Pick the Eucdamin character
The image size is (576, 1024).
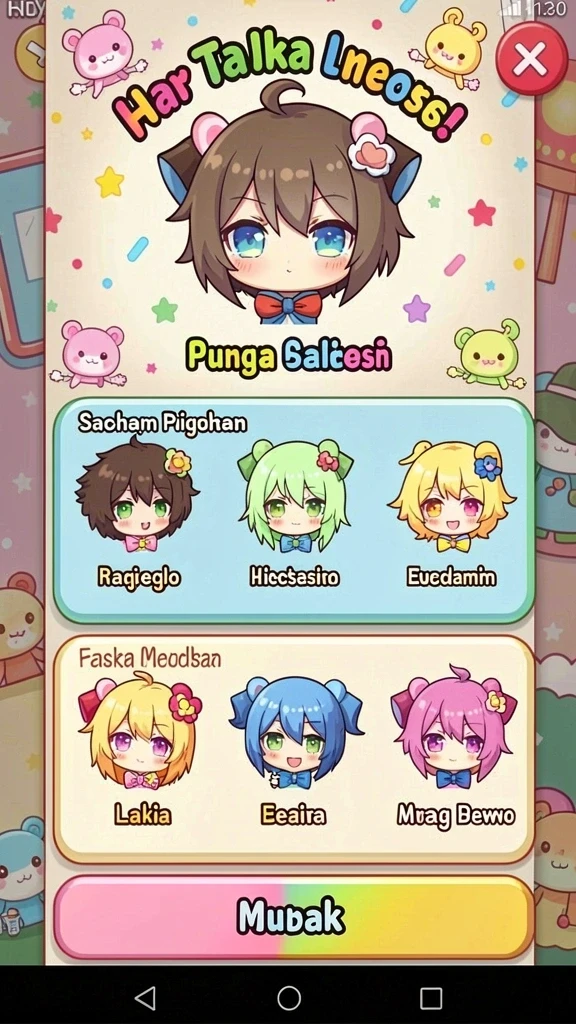point(452,513)
